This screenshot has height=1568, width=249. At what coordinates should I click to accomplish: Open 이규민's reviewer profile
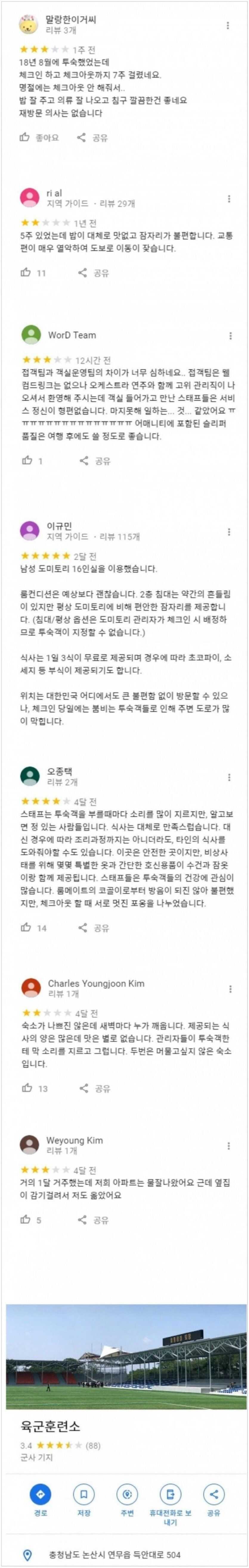pyautogui.click(x=30, y=531)
